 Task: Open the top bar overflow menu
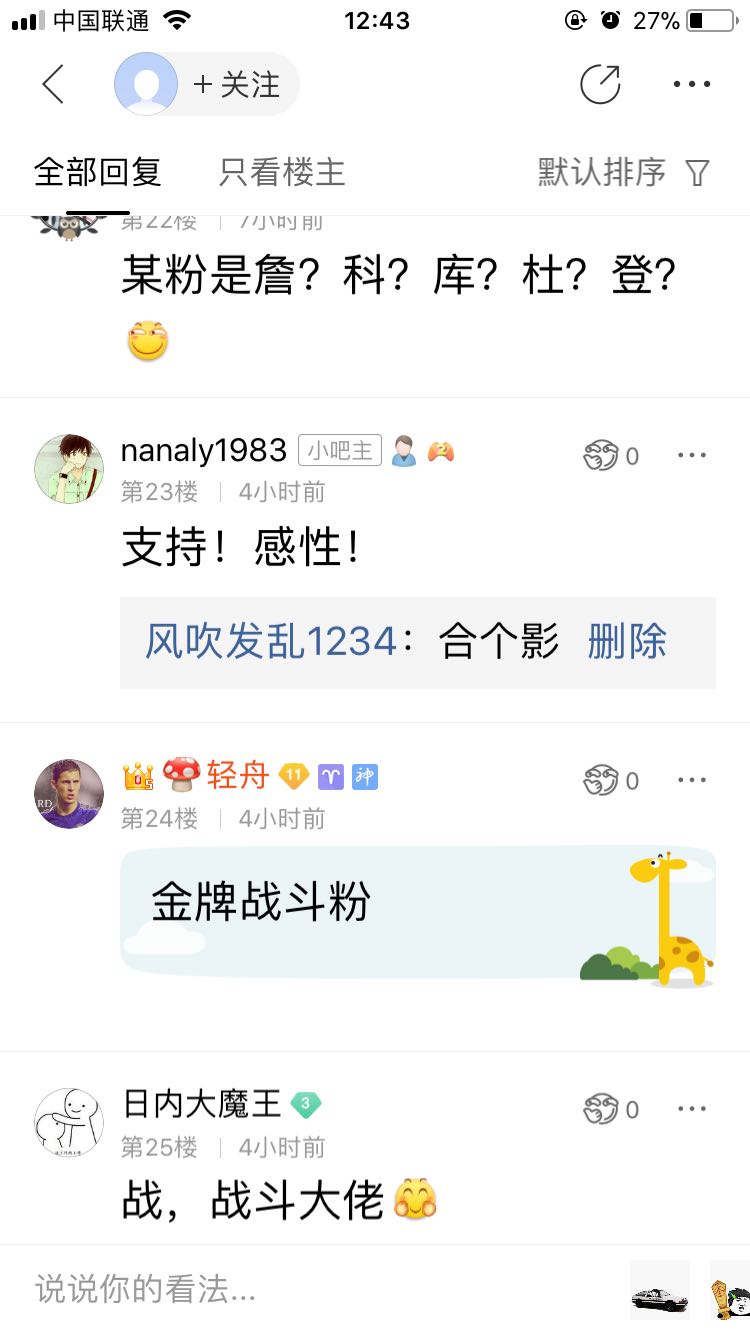coord(692,85)
